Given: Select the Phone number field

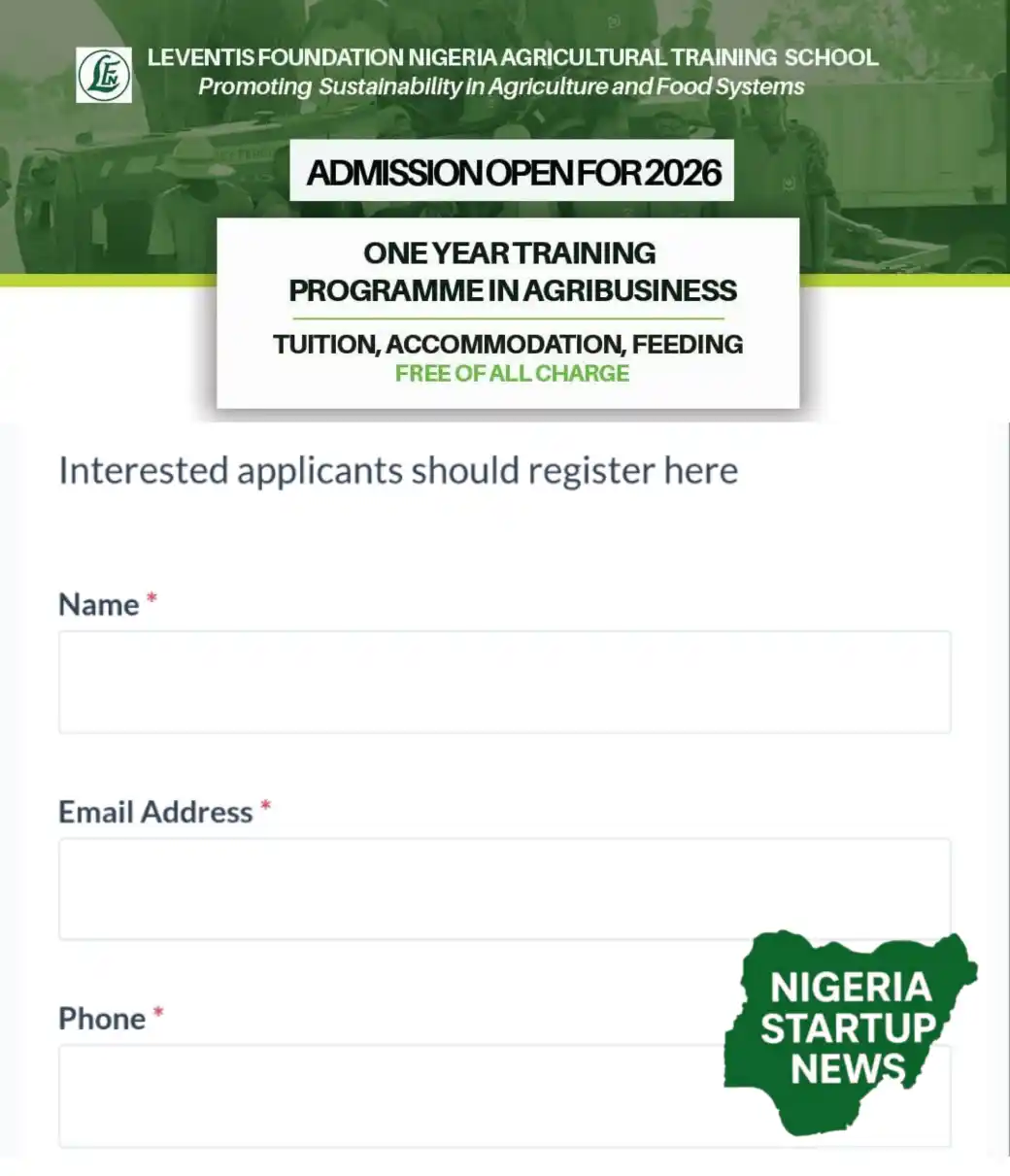Looking at the screenshot, I should [388, 1095].
